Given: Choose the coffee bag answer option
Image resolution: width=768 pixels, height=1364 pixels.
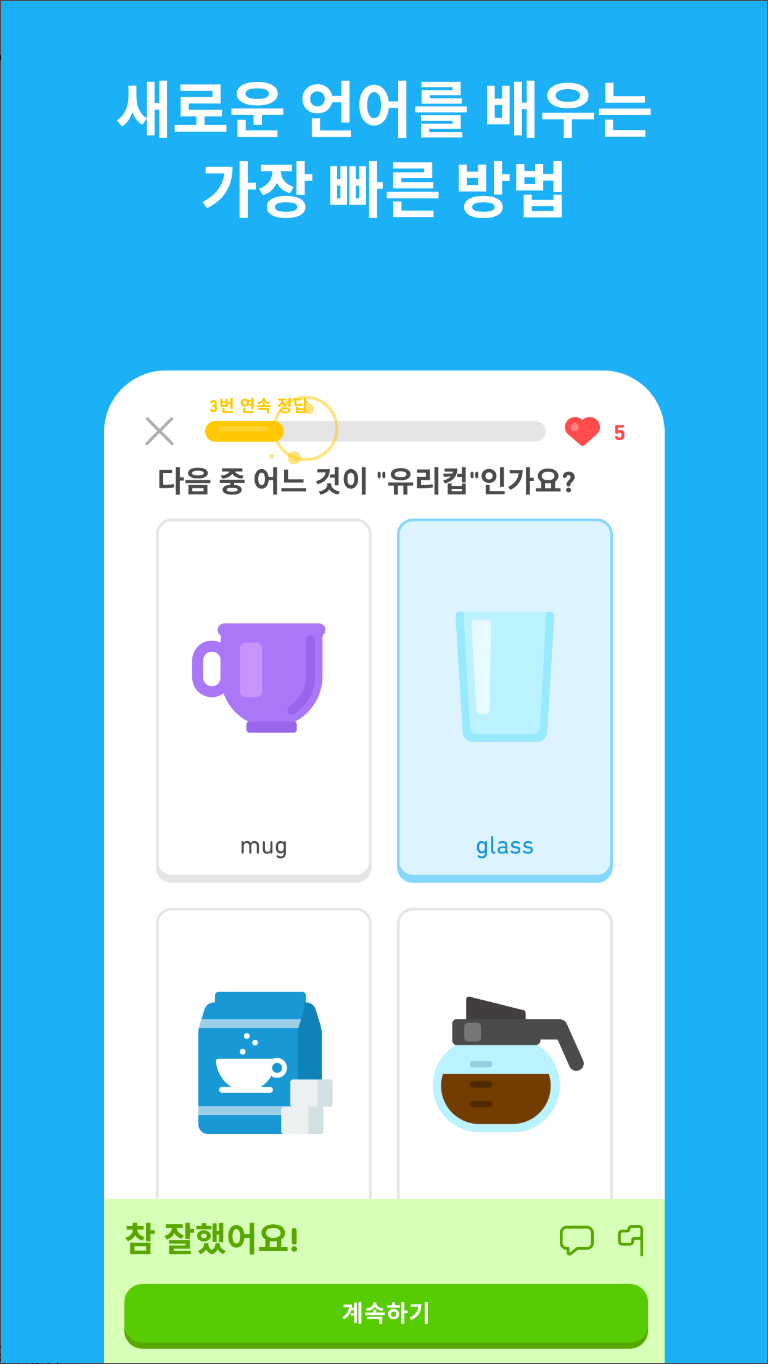Looking at the screenshot, I should click(262, 1050).
